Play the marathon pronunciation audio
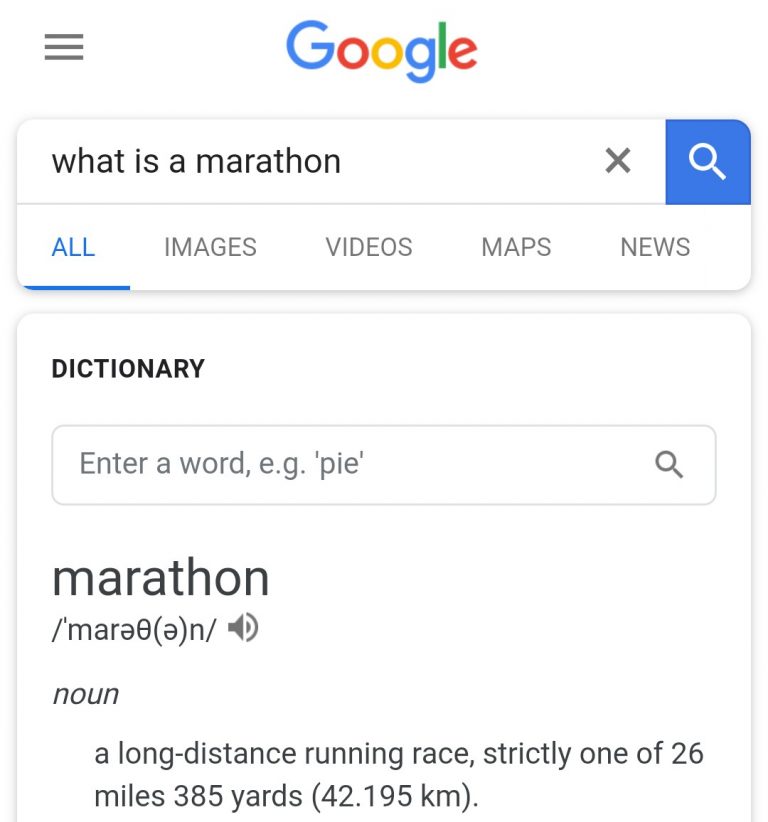Screen dimensions: 768x822 click(x=243, y=629)
